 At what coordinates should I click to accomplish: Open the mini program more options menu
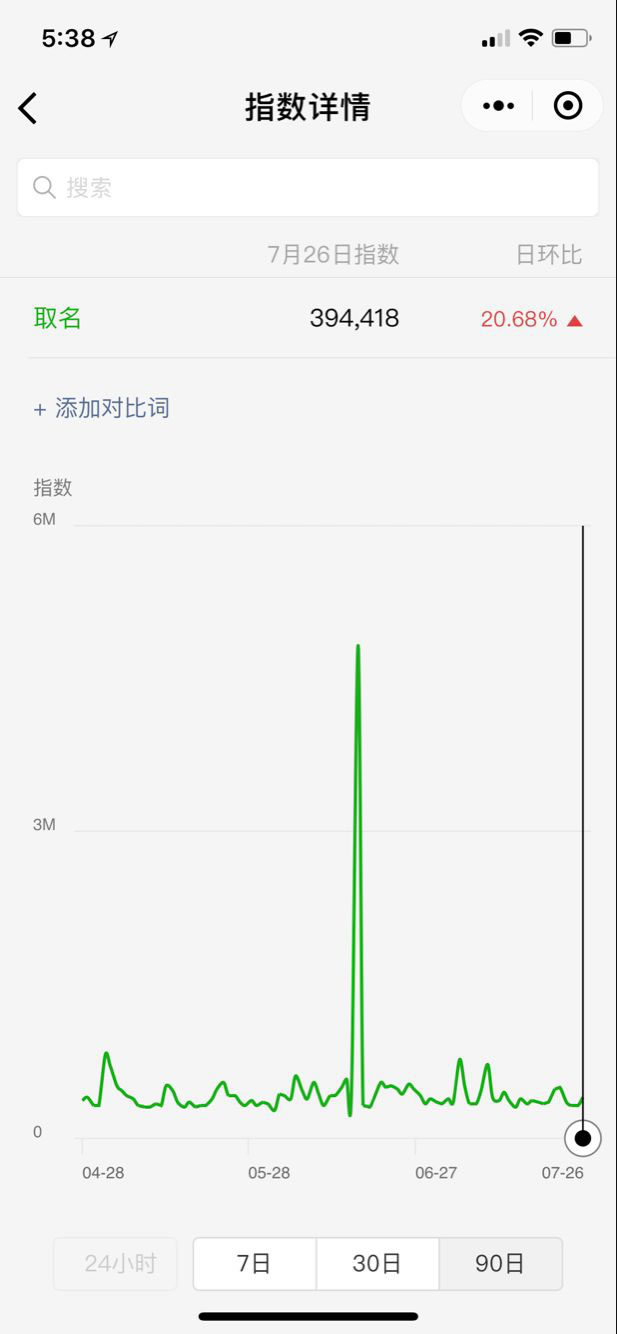pyautogui.click(x=498, y=106)
